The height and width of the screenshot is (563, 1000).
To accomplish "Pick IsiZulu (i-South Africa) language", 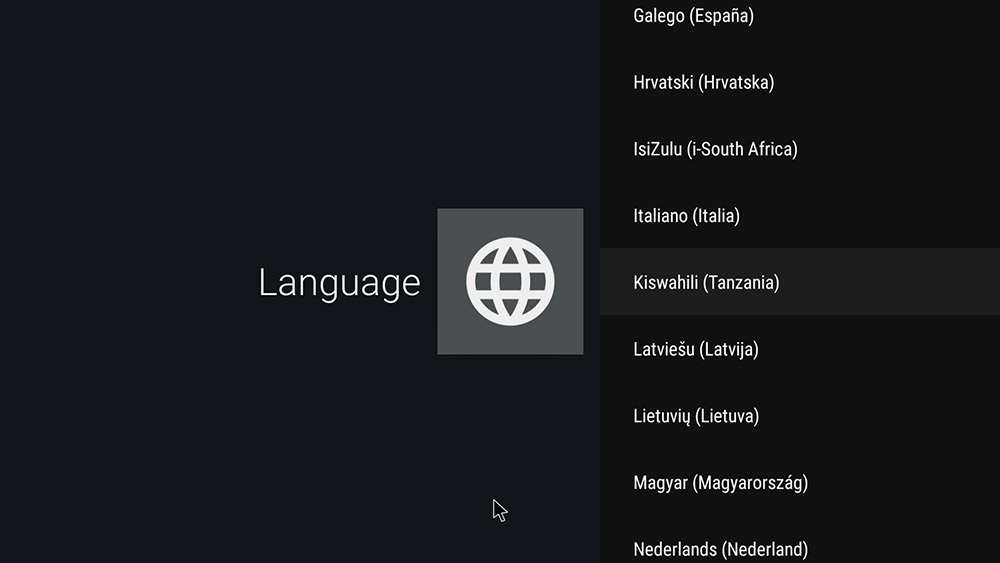I will click(x=715, y=150).
